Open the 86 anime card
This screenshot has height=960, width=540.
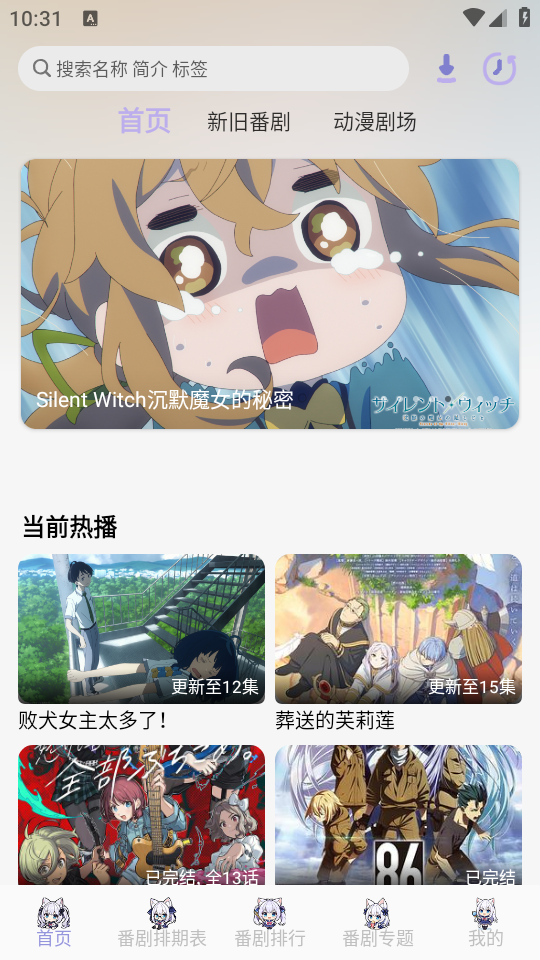[399, 815]
